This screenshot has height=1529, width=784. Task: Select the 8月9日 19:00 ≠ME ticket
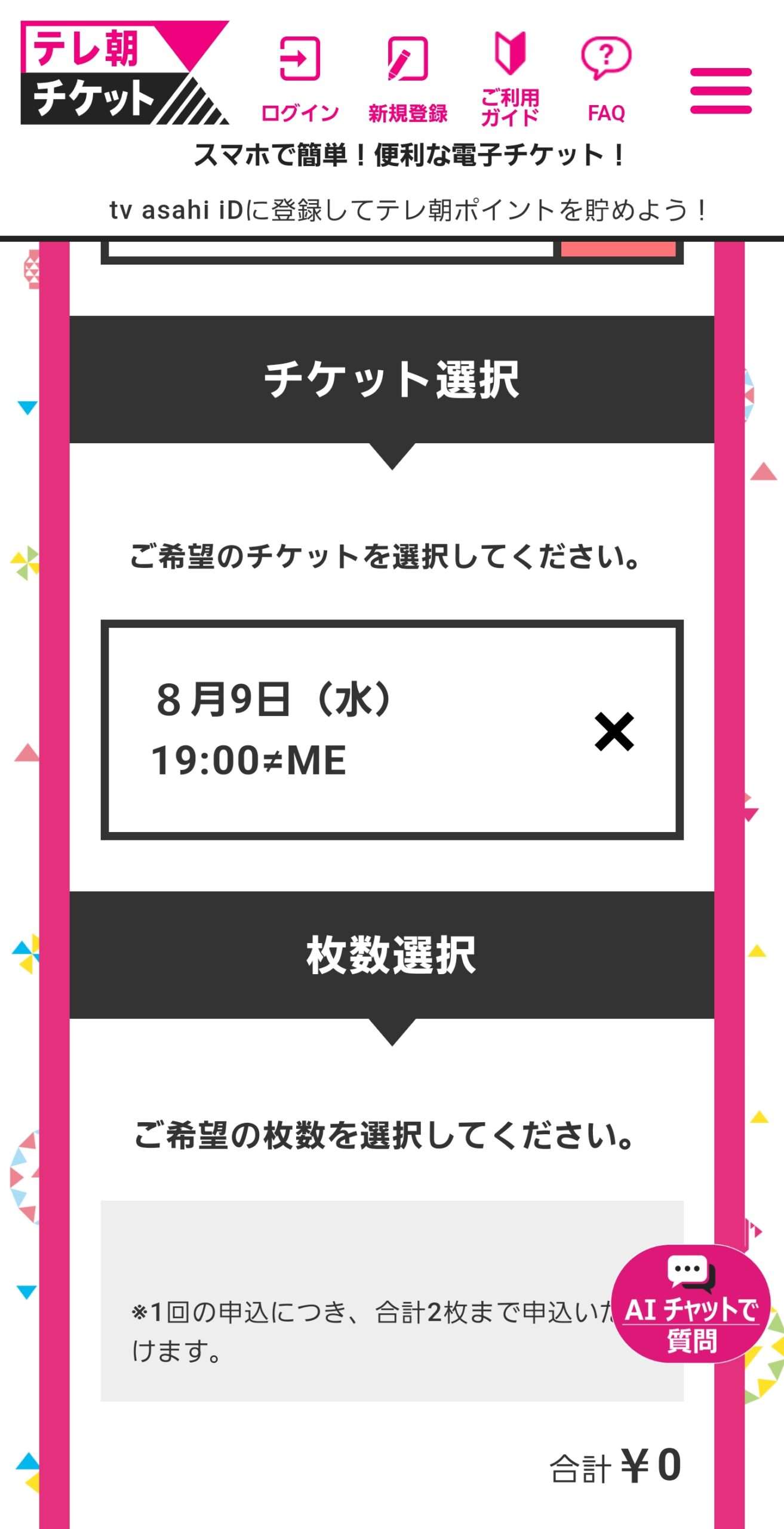click(392, 730)
